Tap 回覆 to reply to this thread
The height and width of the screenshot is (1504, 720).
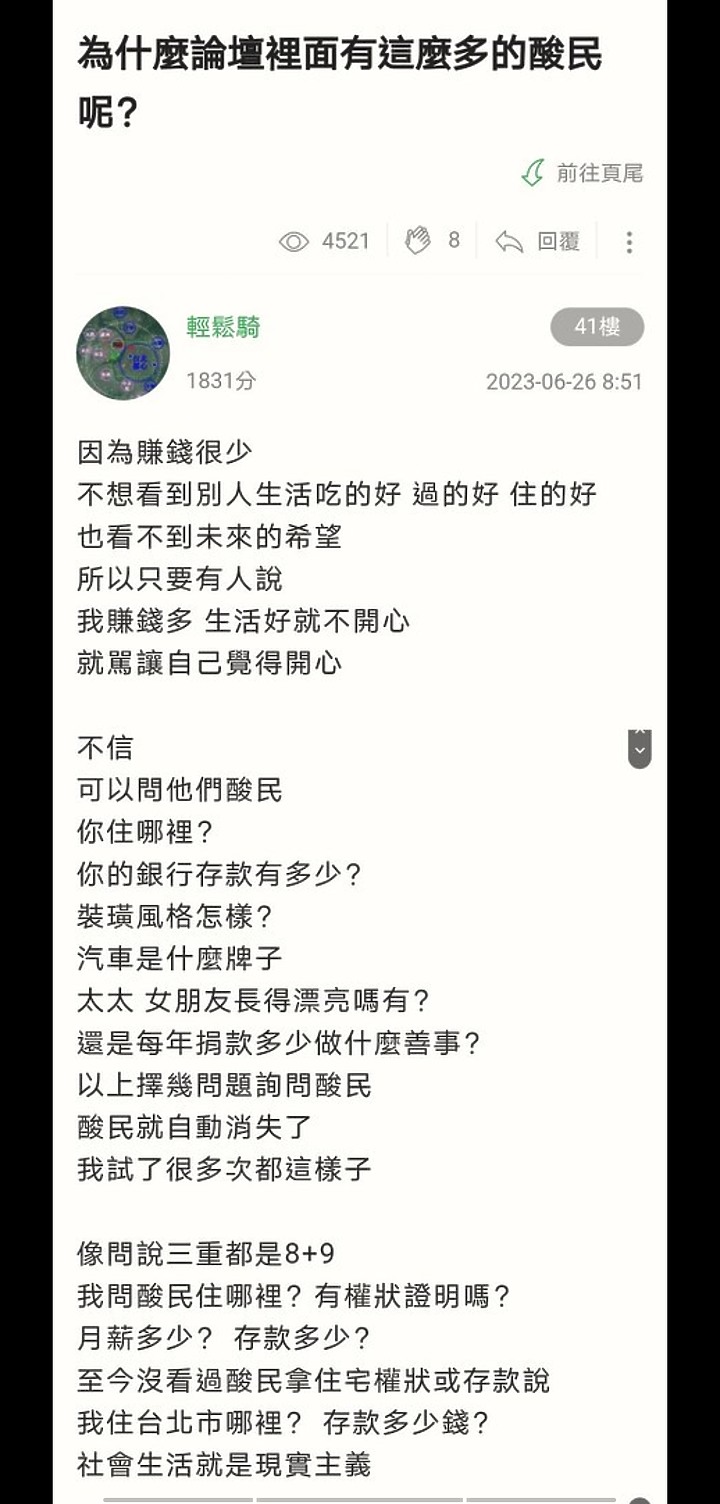point(538,241)
